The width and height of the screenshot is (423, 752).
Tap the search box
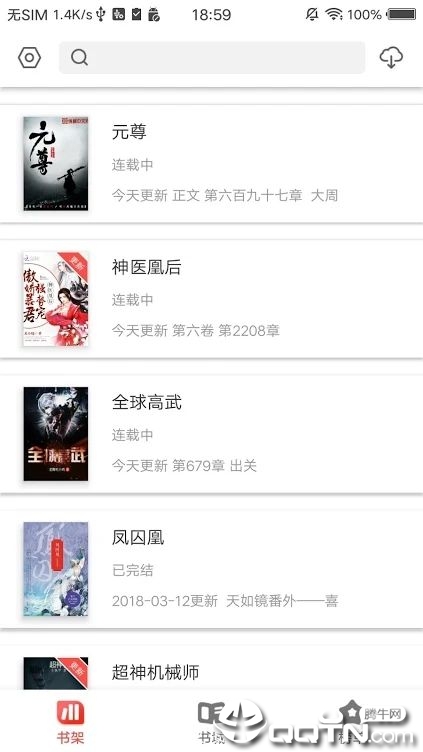pyautogui.click(x=212, y=58)
